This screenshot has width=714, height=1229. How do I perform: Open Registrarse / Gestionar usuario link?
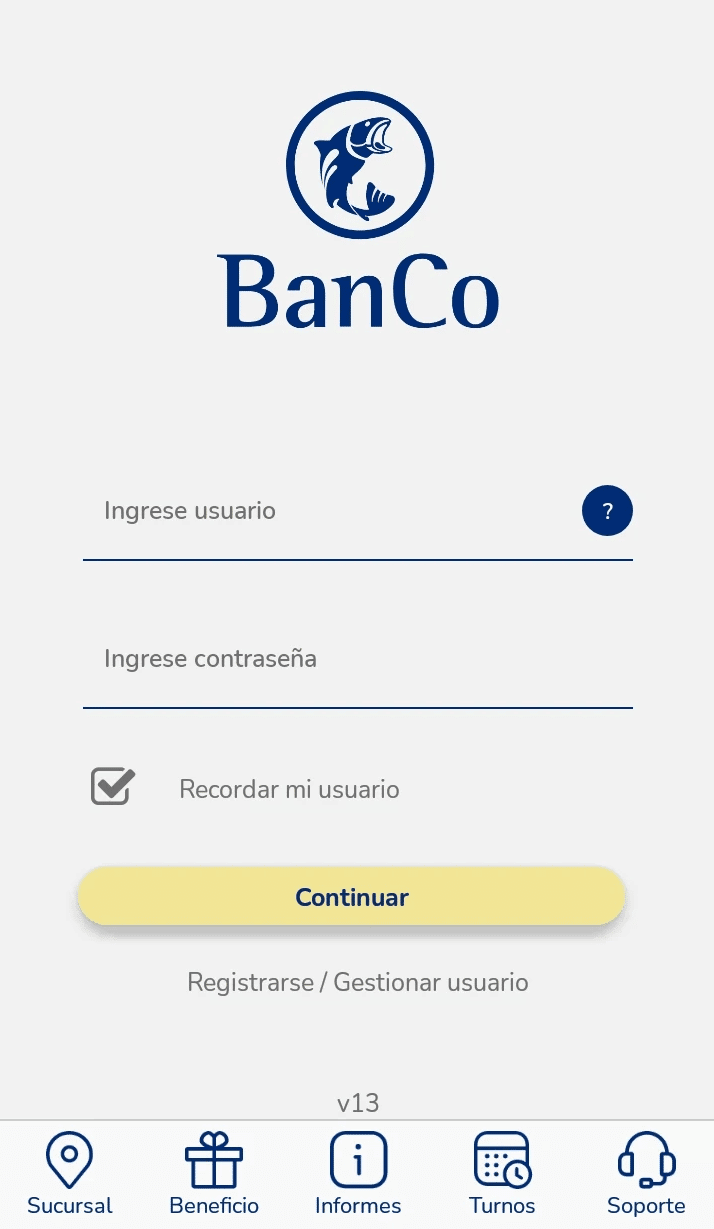click(x=357, y=982)
